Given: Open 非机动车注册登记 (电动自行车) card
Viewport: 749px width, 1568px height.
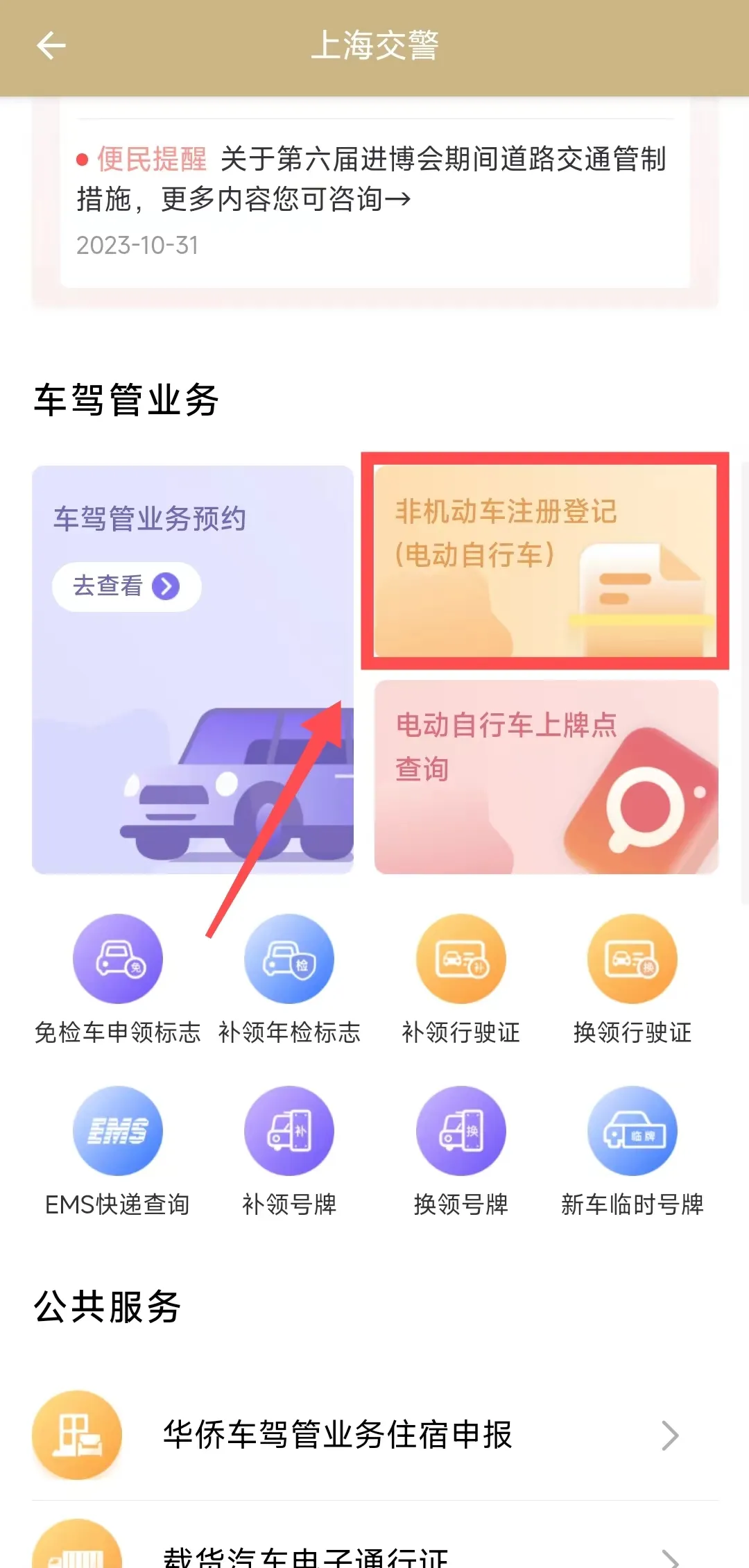Looking at the screenshot, I should (x=545, y=561).
